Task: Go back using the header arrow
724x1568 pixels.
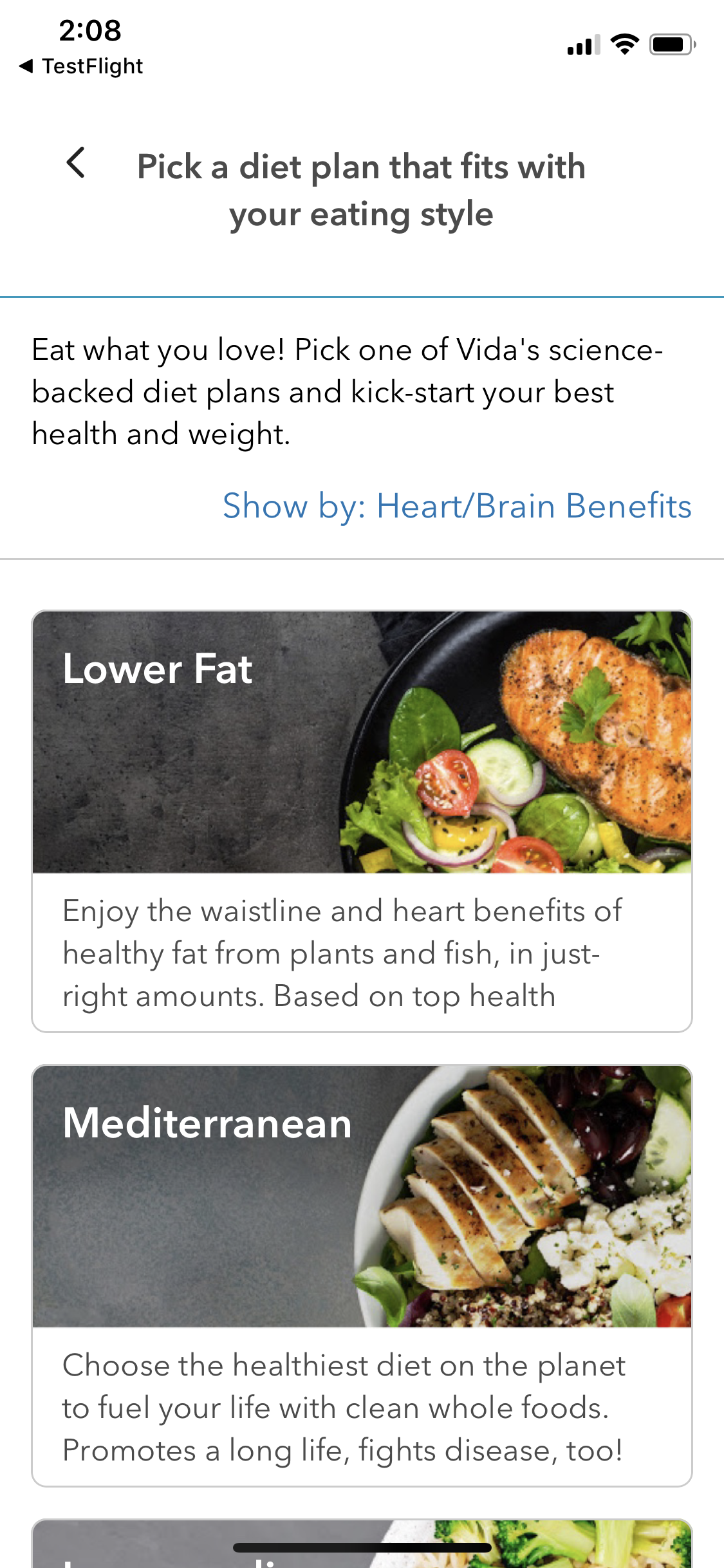Action: pos(76,163)
